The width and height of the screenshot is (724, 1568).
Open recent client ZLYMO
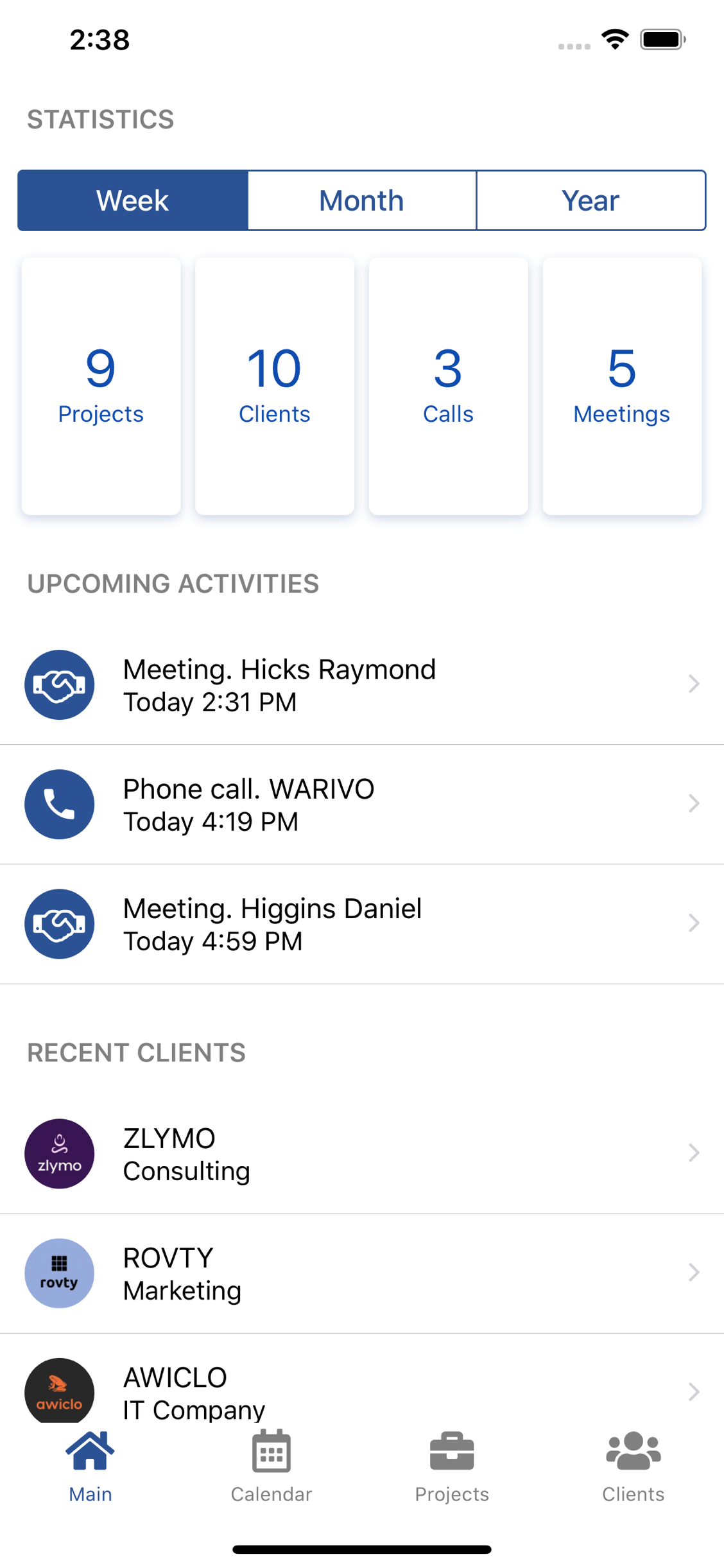[x=362, y=1154]
